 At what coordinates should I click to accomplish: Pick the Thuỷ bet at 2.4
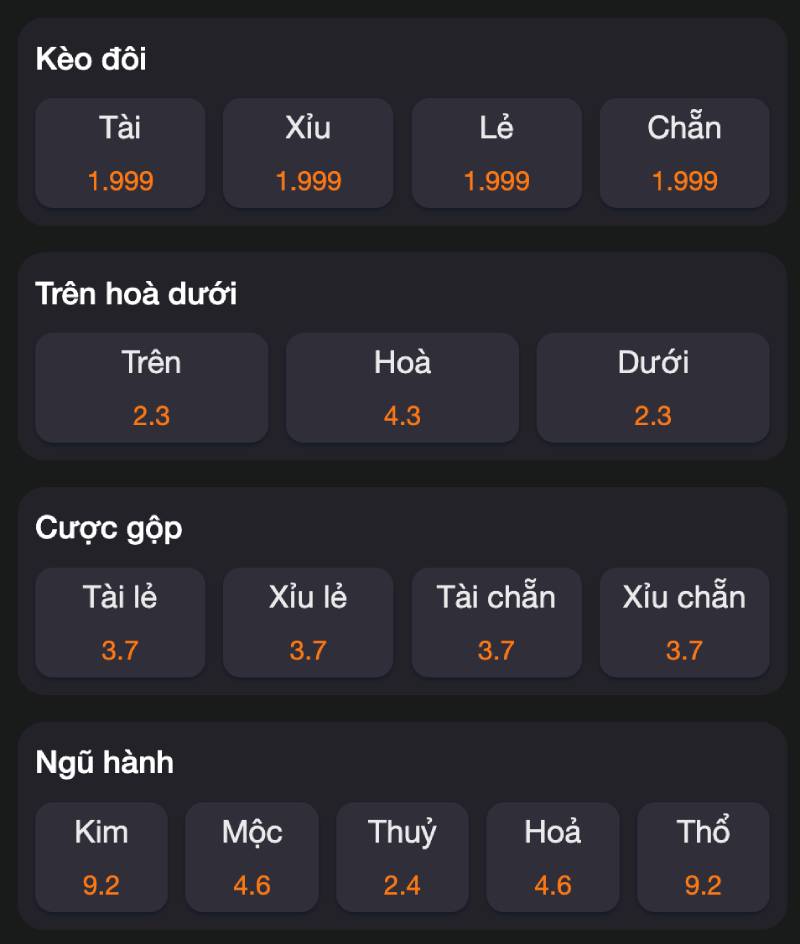(402, 857)
